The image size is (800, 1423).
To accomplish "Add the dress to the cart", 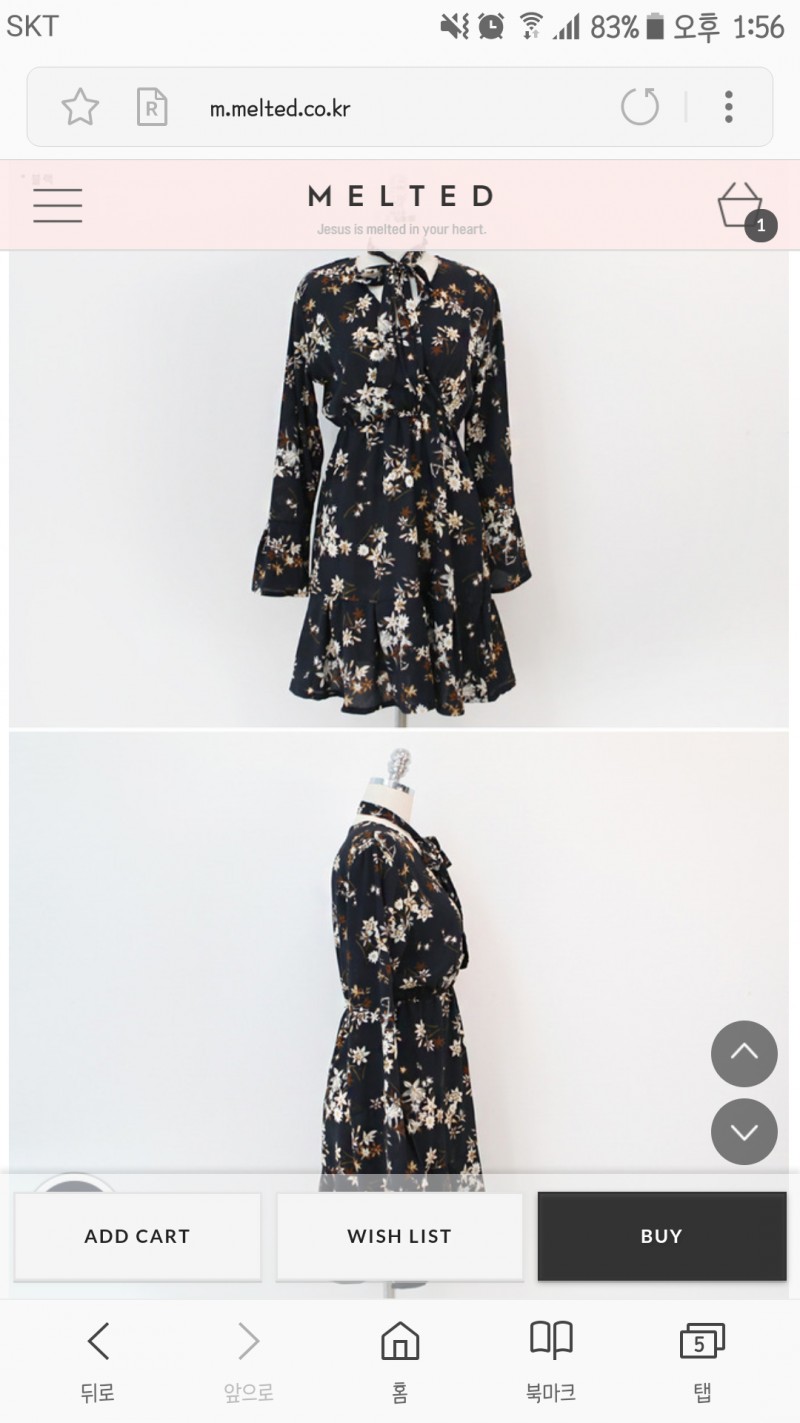I will click(x=137, y=1236).
